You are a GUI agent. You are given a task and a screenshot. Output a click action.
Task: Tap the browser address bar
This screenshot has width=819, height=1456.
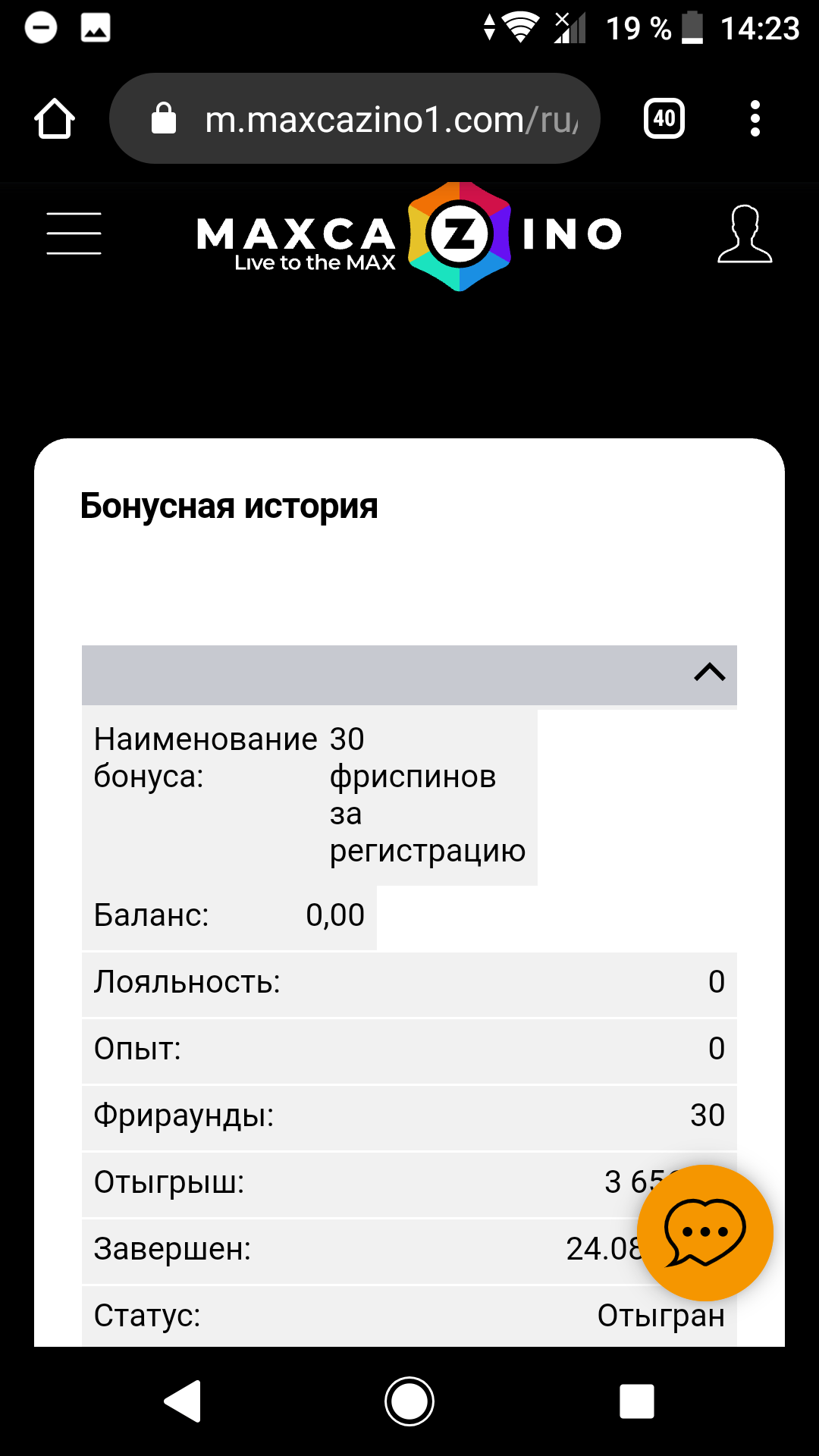(x=355, y=118)
